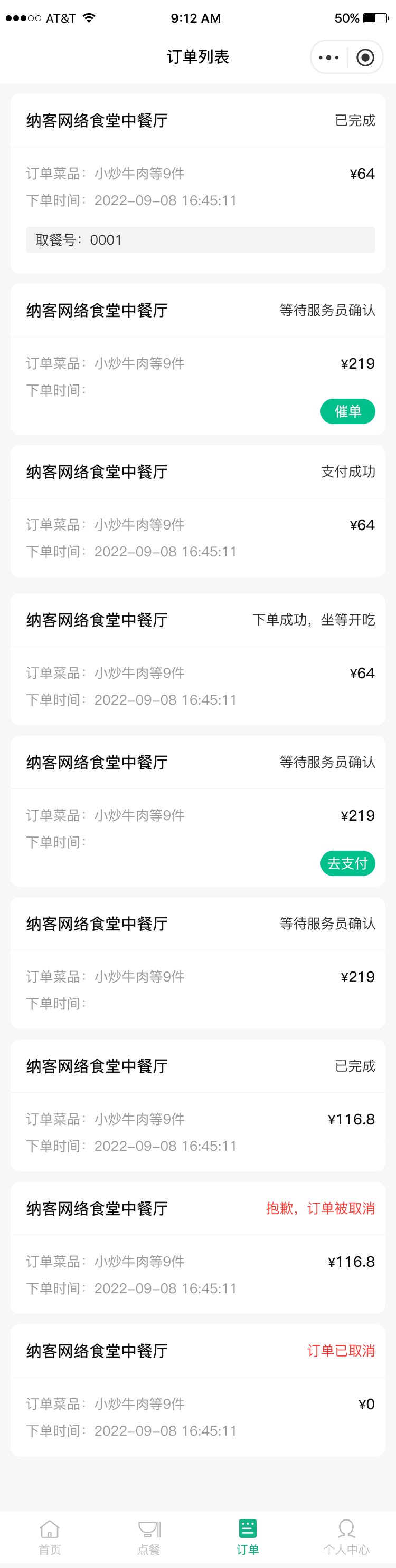Open the order marked 支付成功

pos(197,511)
